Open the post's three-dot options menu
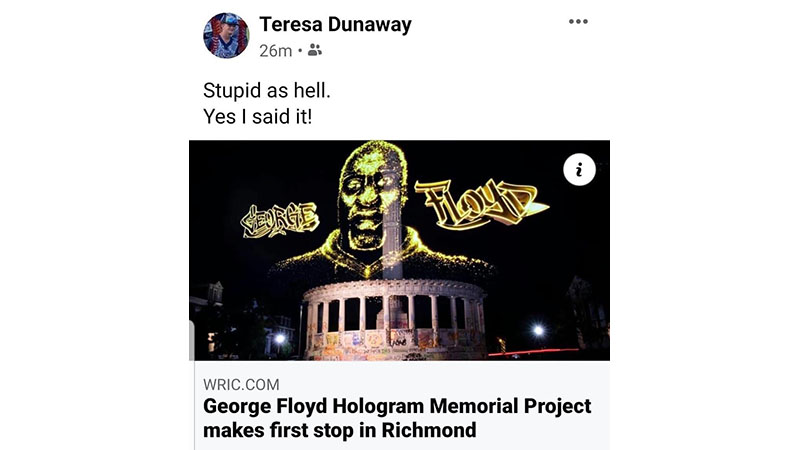 click(x=578, y=22)
